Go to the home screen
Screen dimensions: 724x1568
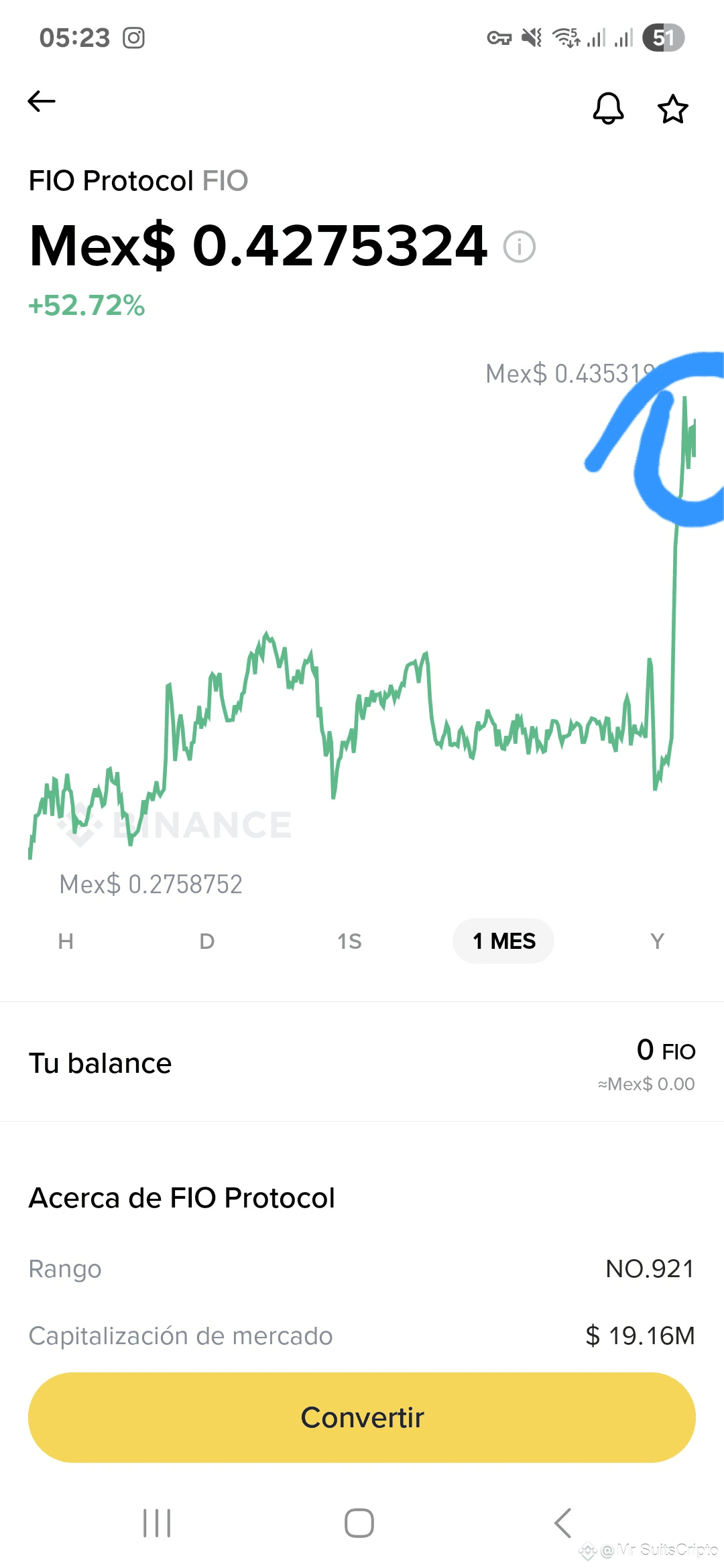pos(359,1523)
